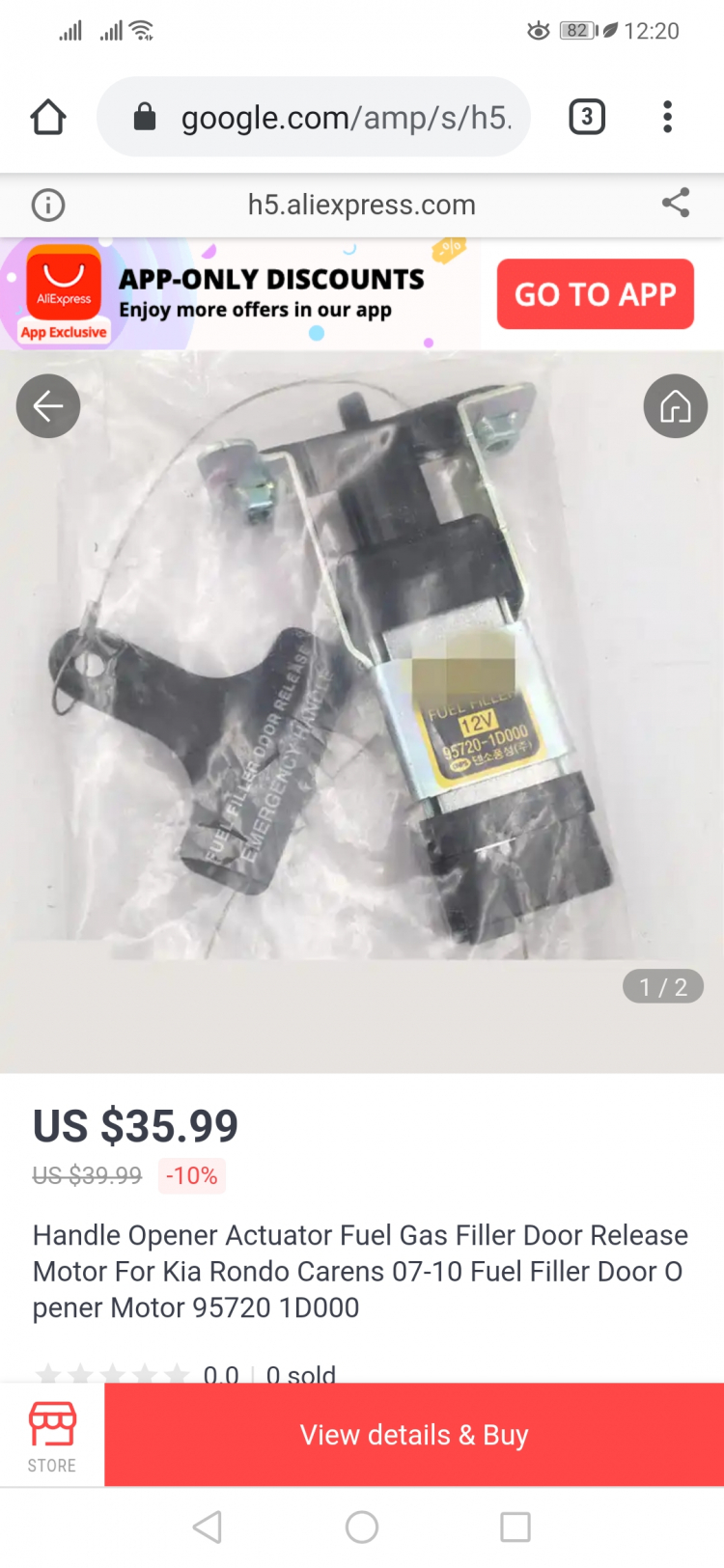Share this AliExpress page
The width and height of the screenshot is (724, 1568).
point(676,203)
